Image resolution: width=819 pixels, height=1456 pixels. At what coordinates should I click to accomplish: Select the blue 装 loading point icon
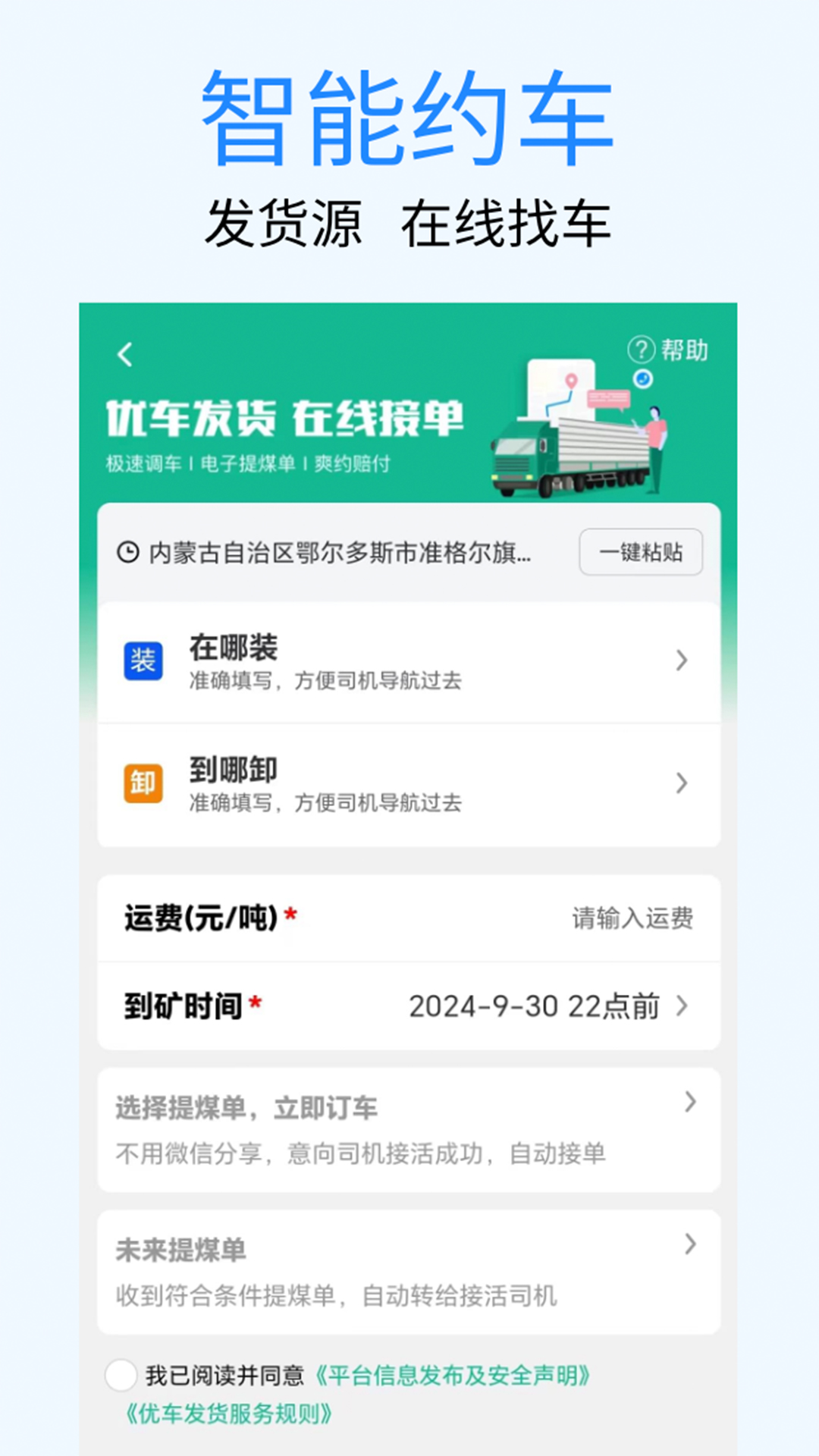143,661
